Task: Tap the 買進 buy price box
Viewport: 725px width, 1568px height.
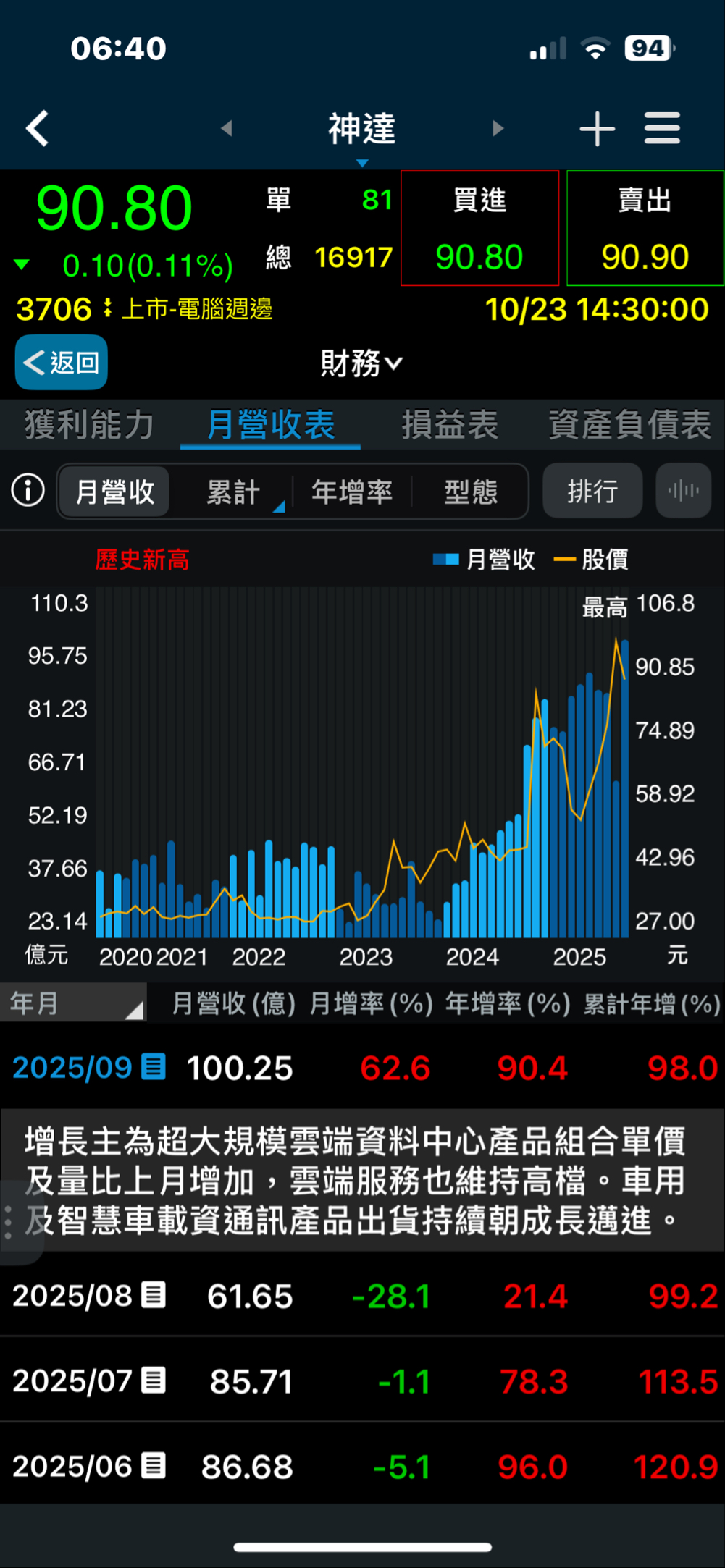Action: click(x=479, y=229)
